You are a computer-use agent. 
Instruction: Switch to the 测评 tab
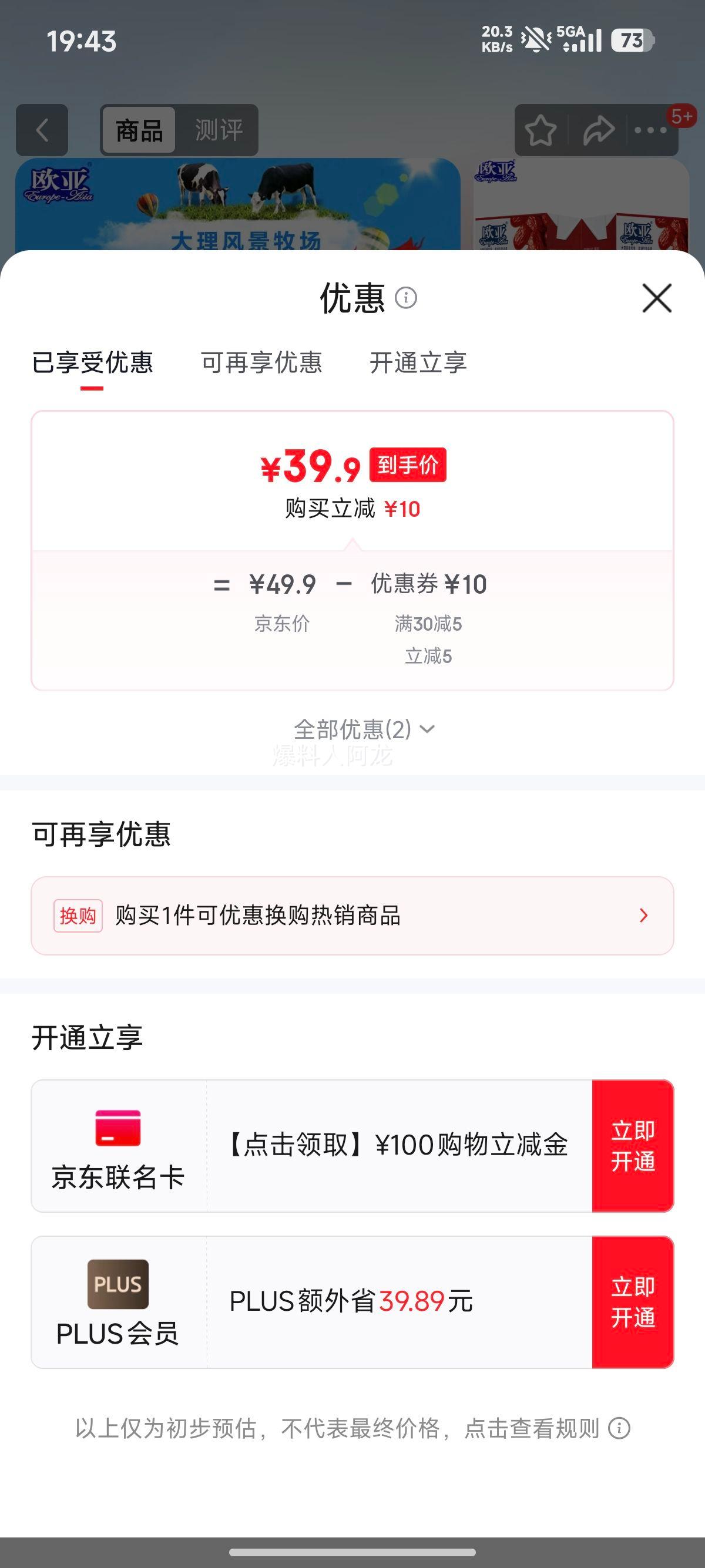point(219,130)
